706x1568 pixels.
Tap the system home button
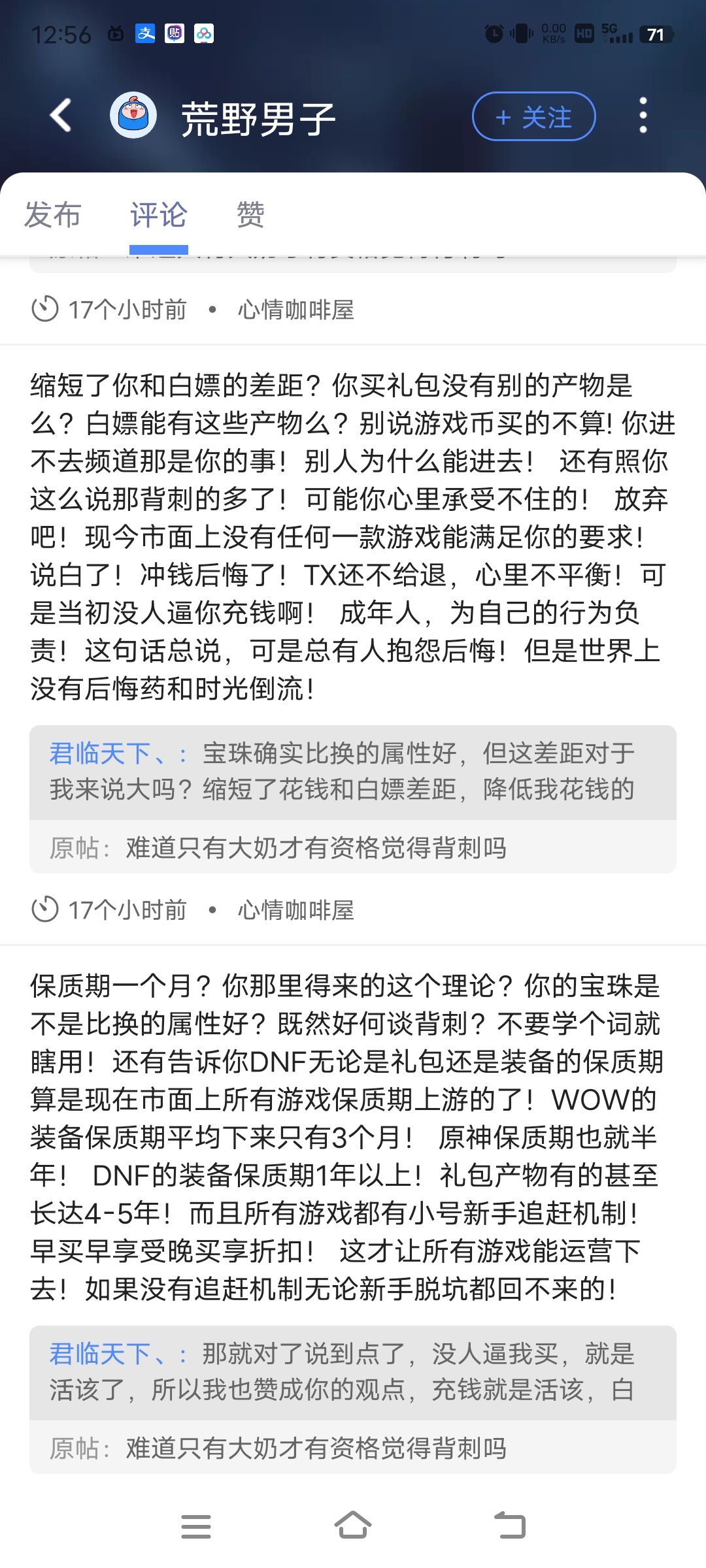pyautogui.click(x=353, y=1526)
